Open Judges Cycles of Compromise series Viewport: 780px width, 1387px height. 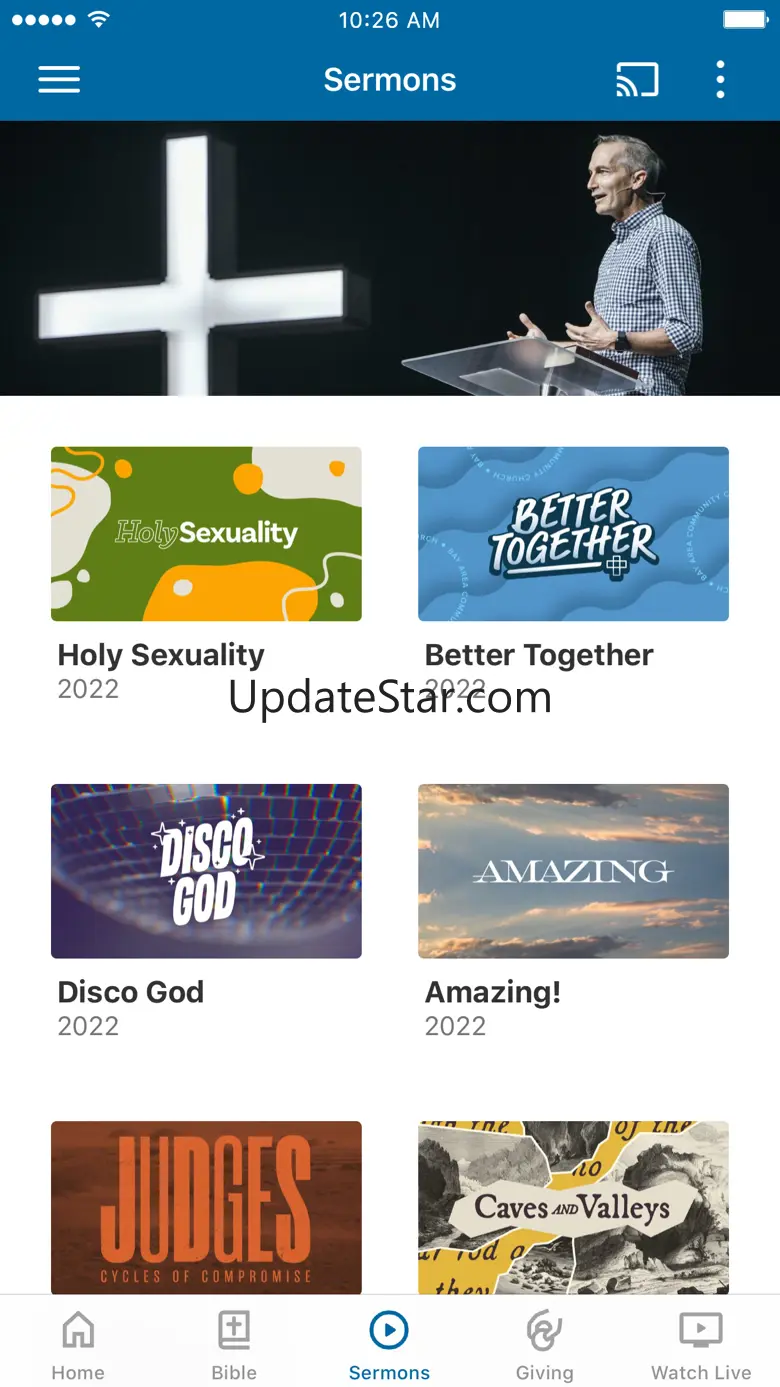[x=206, y=1208]
